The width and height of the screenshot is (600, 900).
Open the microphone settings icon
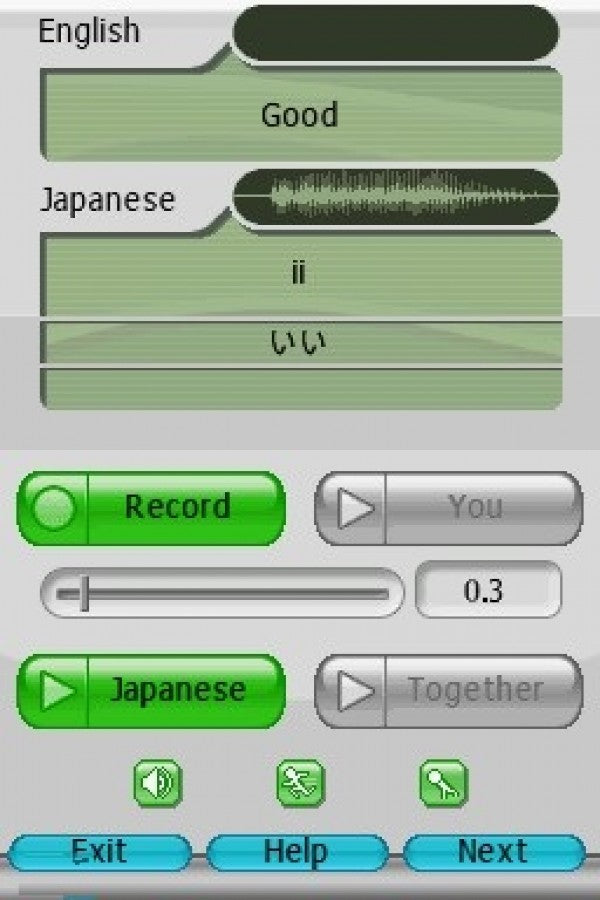tap(443, 783)
